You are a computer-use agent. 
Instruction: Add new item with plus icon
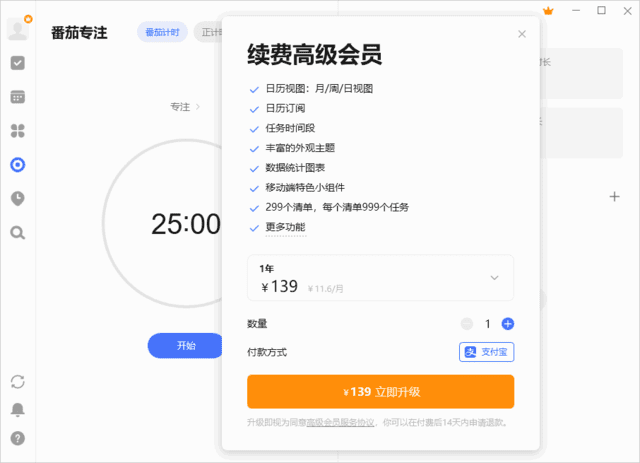click(x=614, y=197)
